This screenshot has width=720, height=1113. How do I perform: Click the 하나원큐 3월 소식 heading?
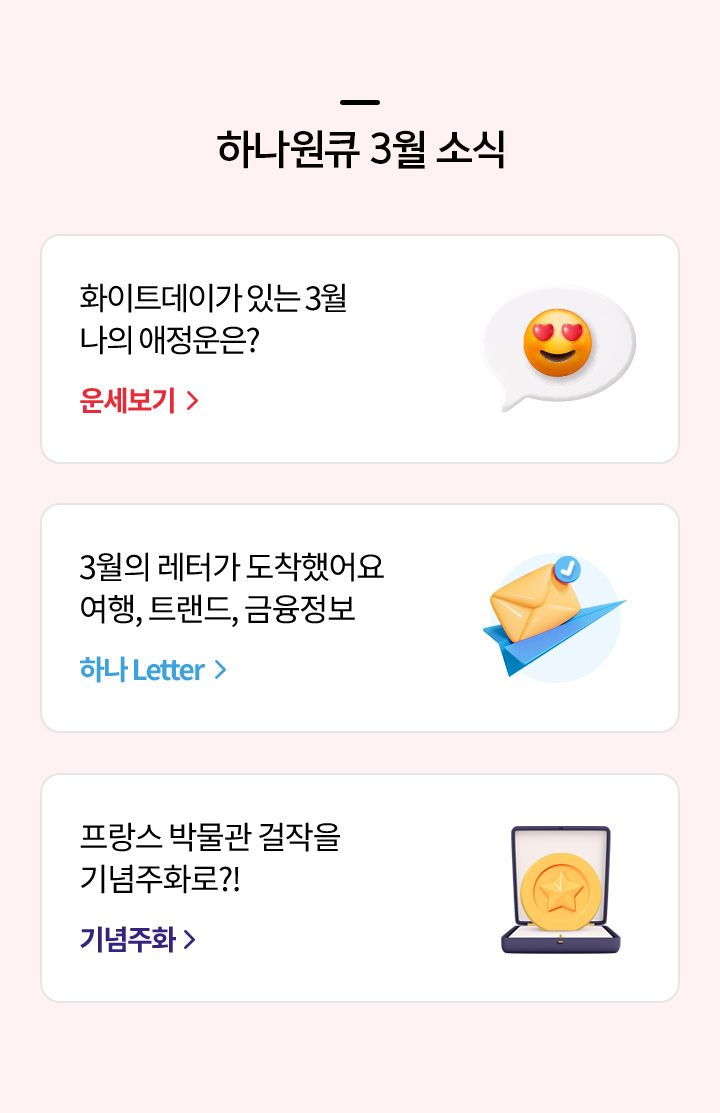(360, 150)
